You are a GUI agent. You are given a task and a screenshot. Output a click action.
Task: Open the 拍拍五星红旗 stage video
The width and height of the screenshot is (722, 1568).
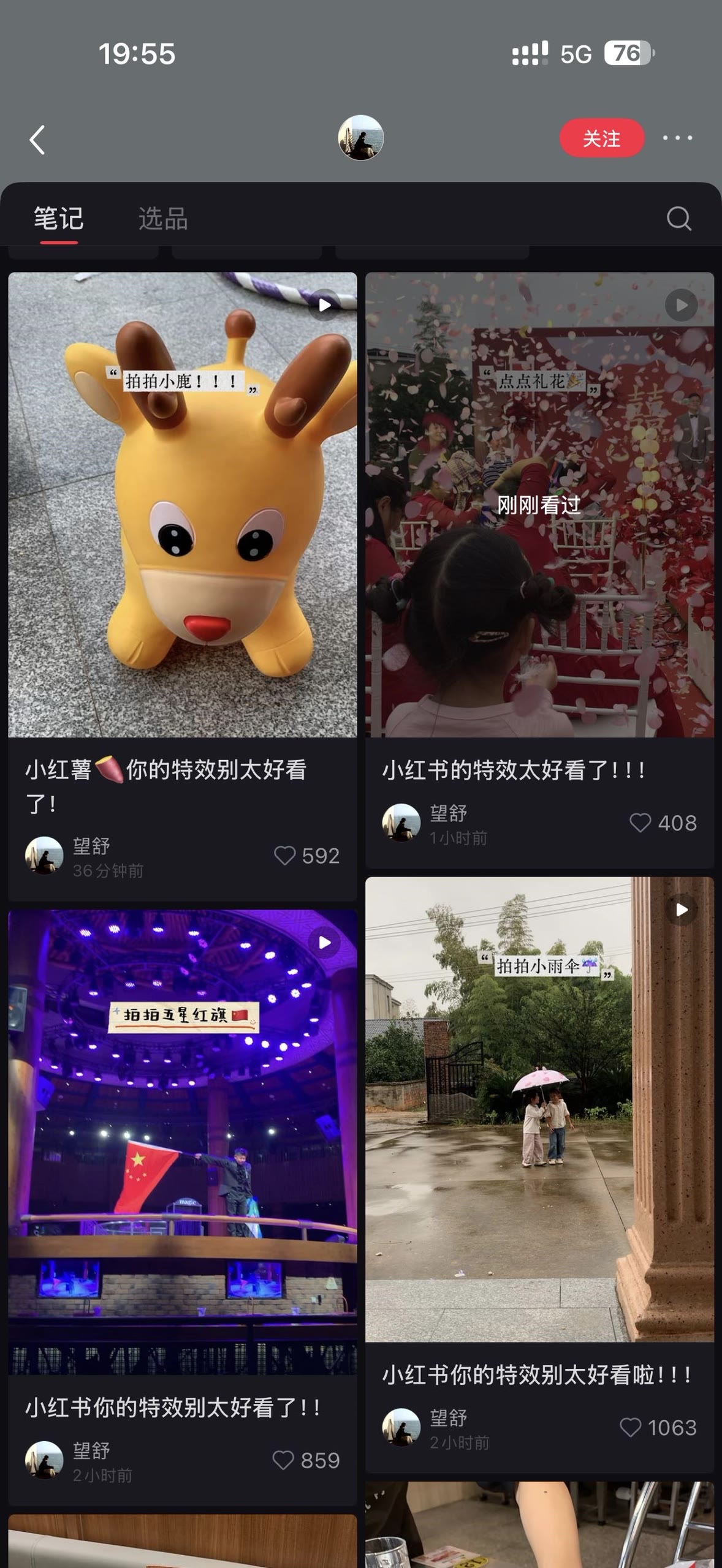[183, 1142]
